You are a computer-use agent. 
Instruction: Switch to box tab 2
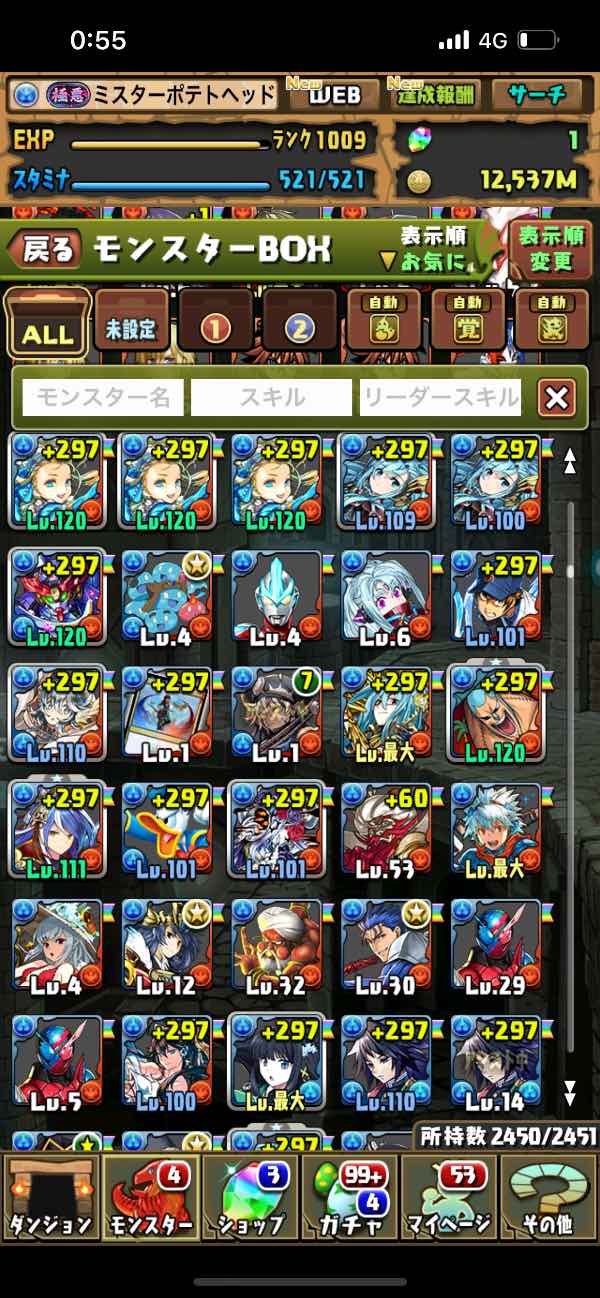[x=301, y=324]
